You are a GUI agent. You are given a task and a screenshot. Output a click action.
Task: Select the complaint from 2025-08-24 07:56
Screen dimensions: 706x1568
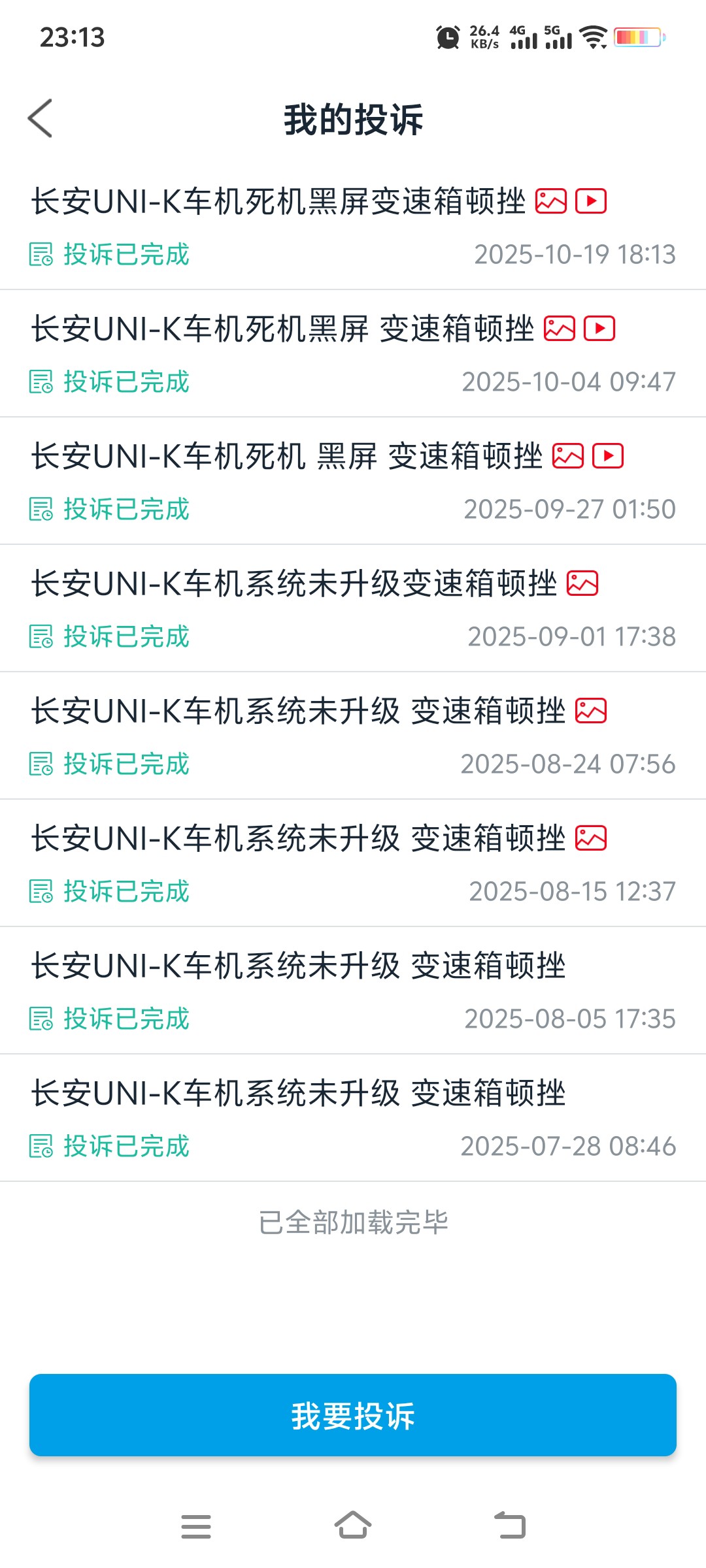[298, 711]
